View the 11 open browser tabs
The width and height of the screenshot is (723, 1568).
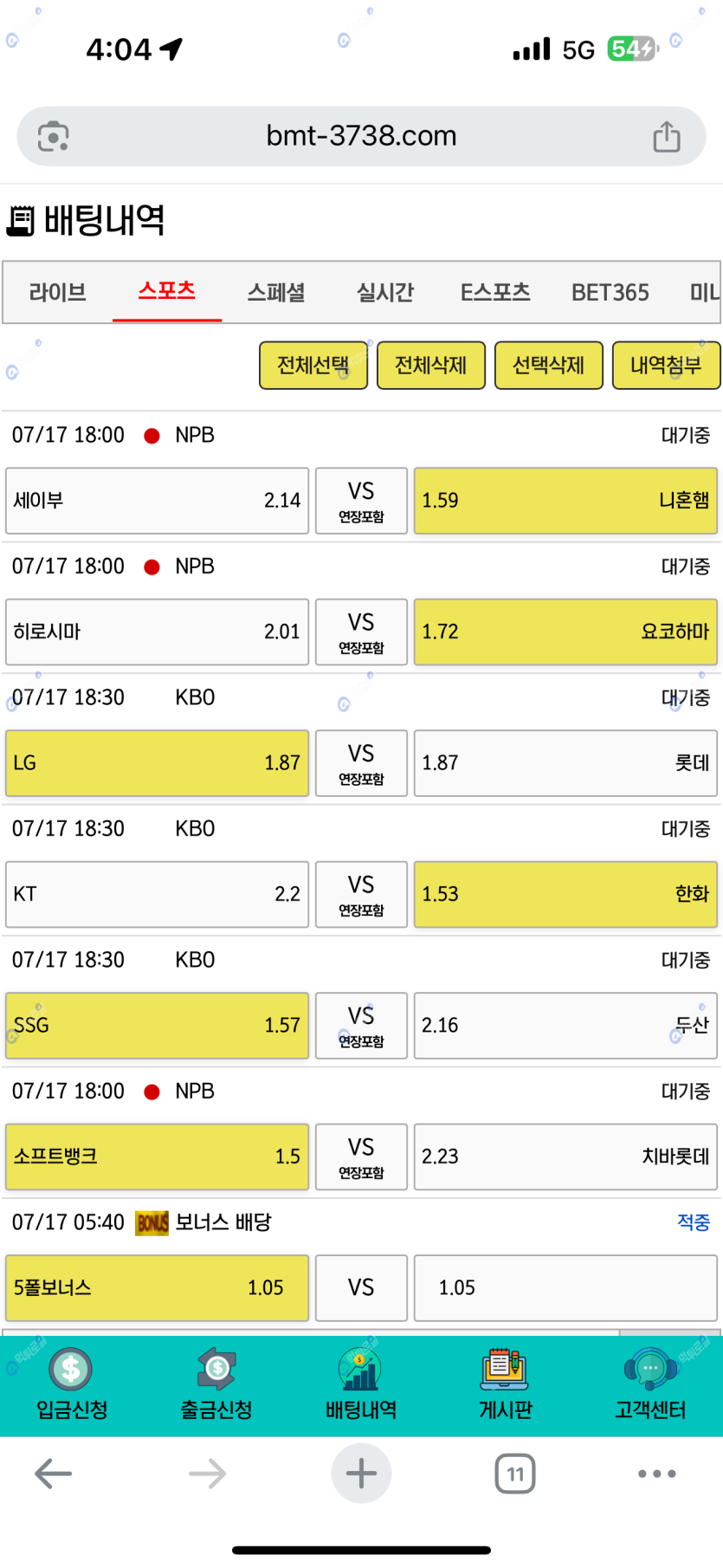pos(515,1474)
